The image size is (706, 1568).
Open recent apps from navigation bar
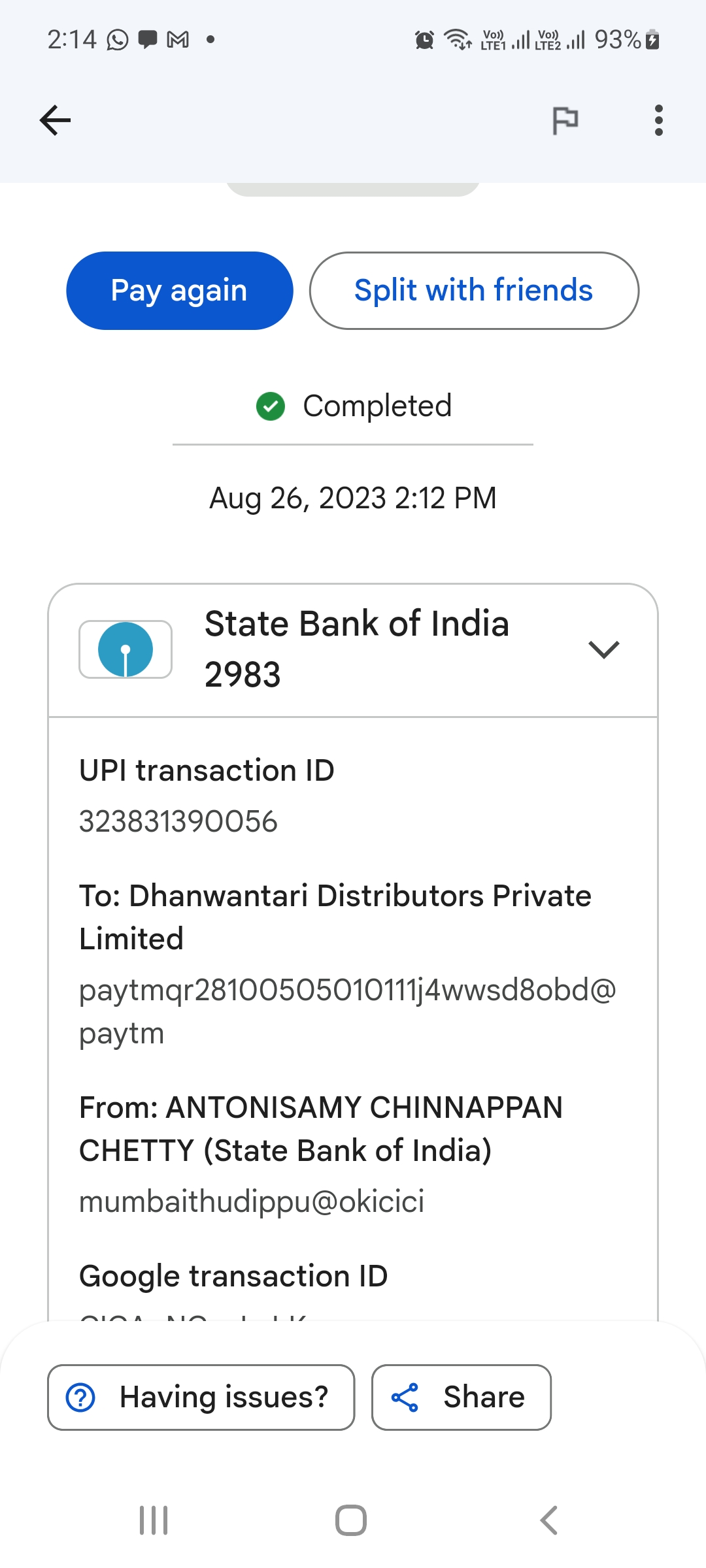(154, 1520)
